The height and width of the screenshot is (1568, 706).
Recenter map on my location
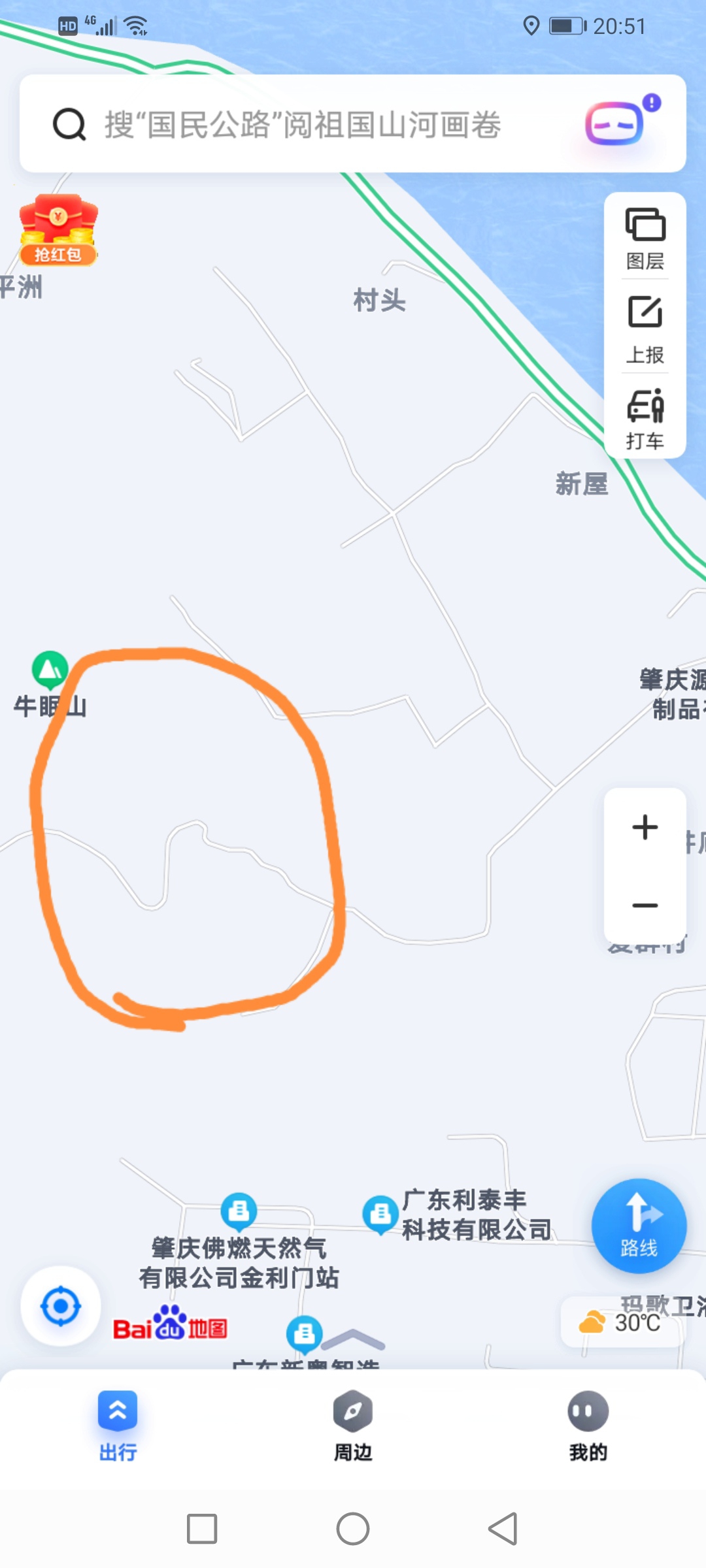[61, 1306]
